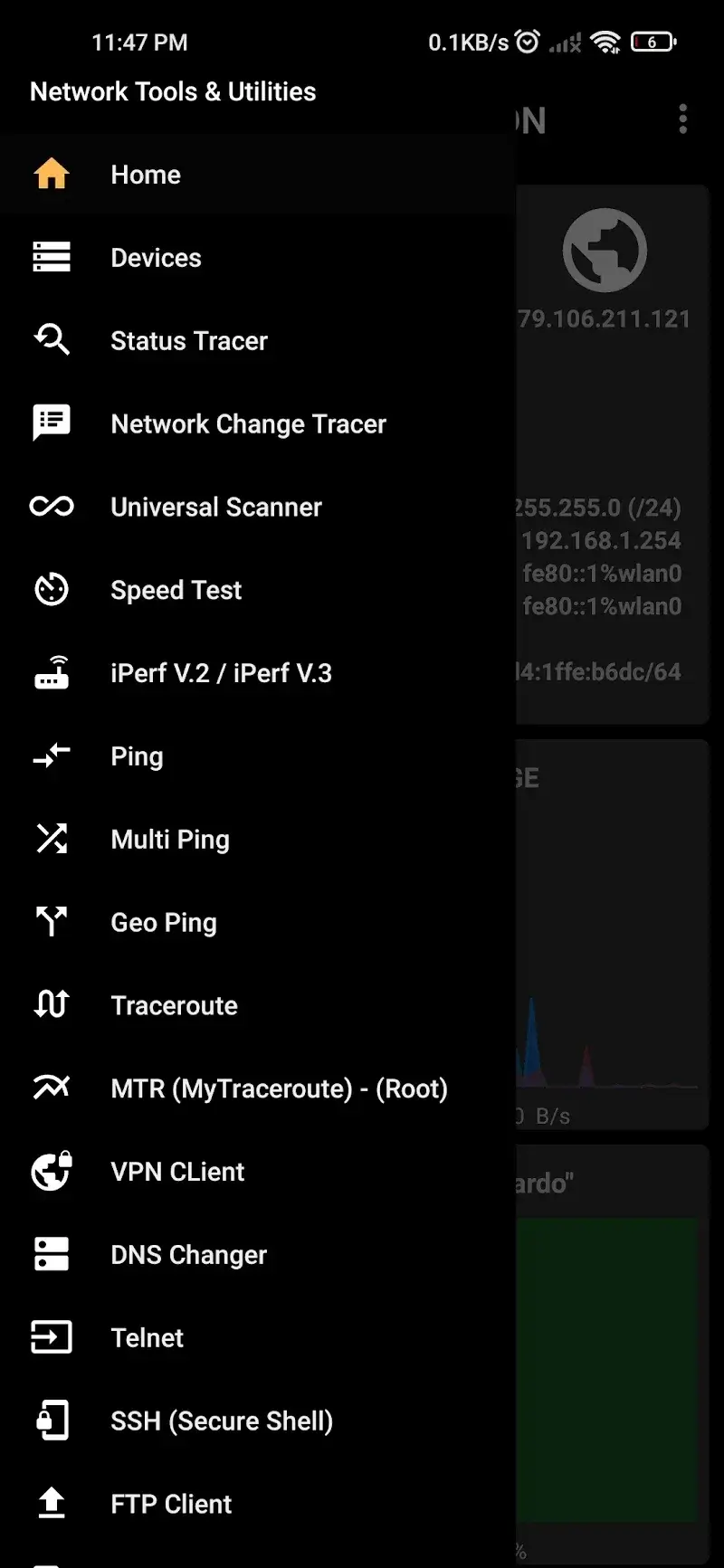Launch the Telnet tool
724x1568 pixels.
147,1337
